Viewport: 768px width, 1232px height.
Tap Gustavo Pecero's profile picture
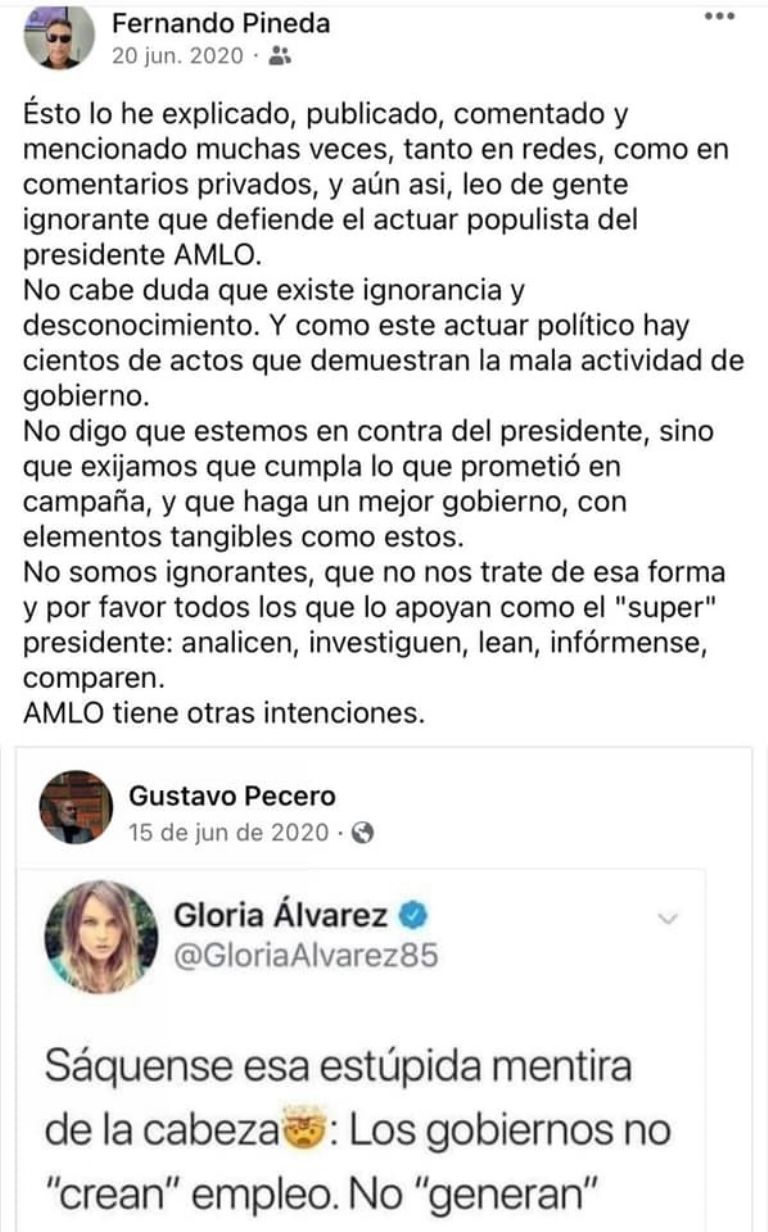(x=74, y=806)
